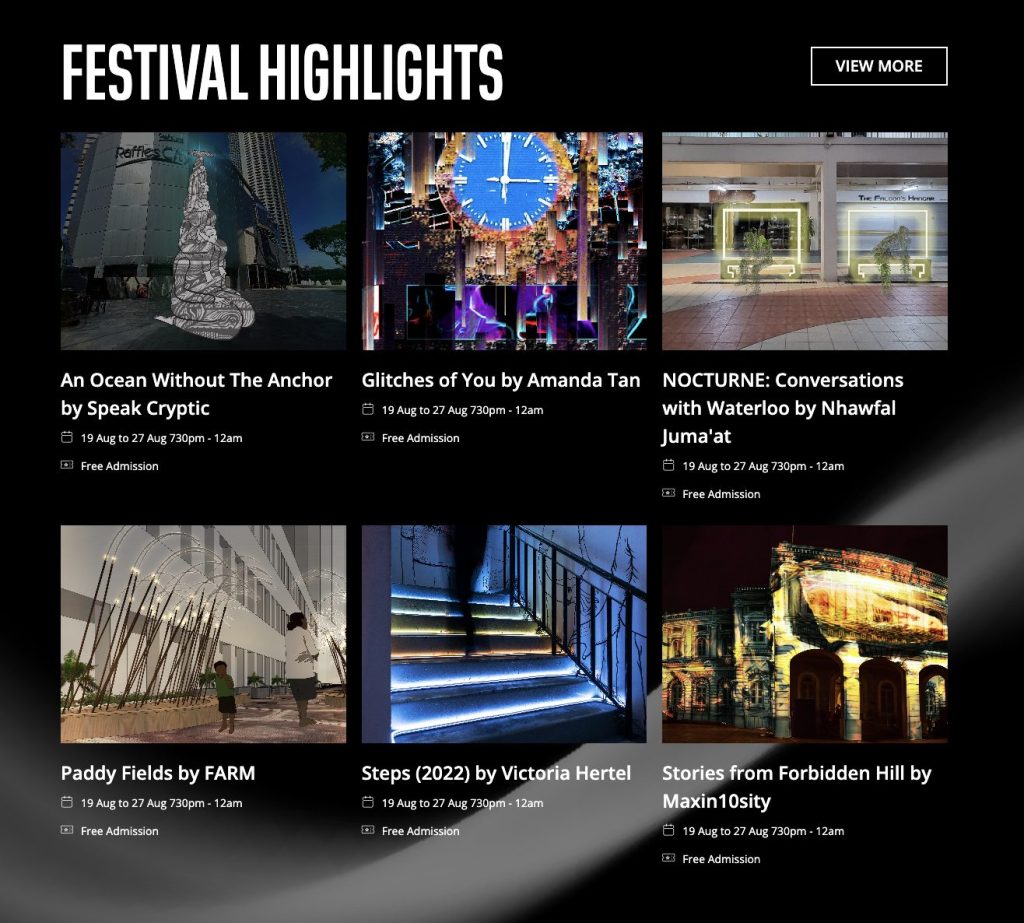This screenshot has width=1024, height=923.
Task: Open An Ocean Without The Anchor card
Action: (203, 241)
